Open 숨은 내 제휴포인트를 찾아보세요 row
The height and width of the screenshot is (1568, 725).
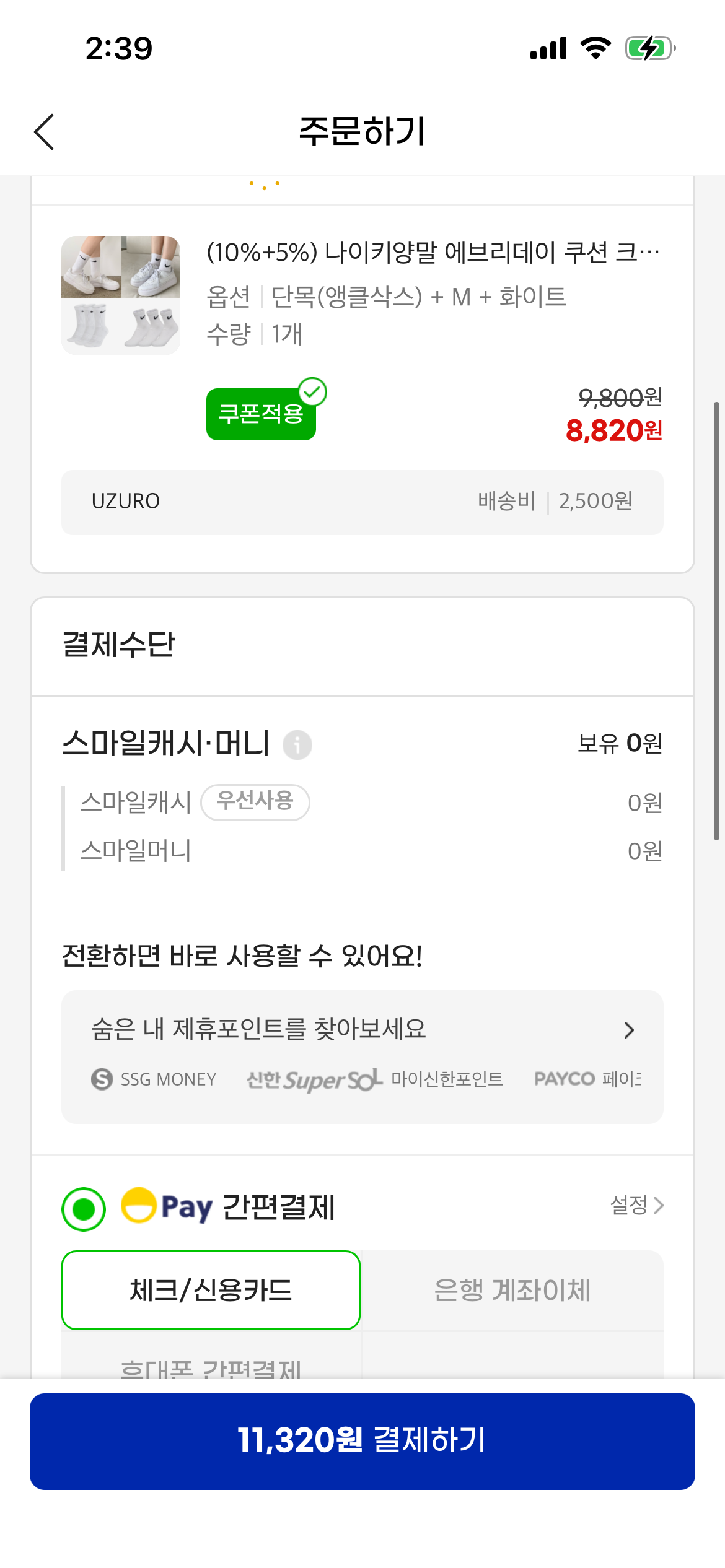[x=362, y=1030]
